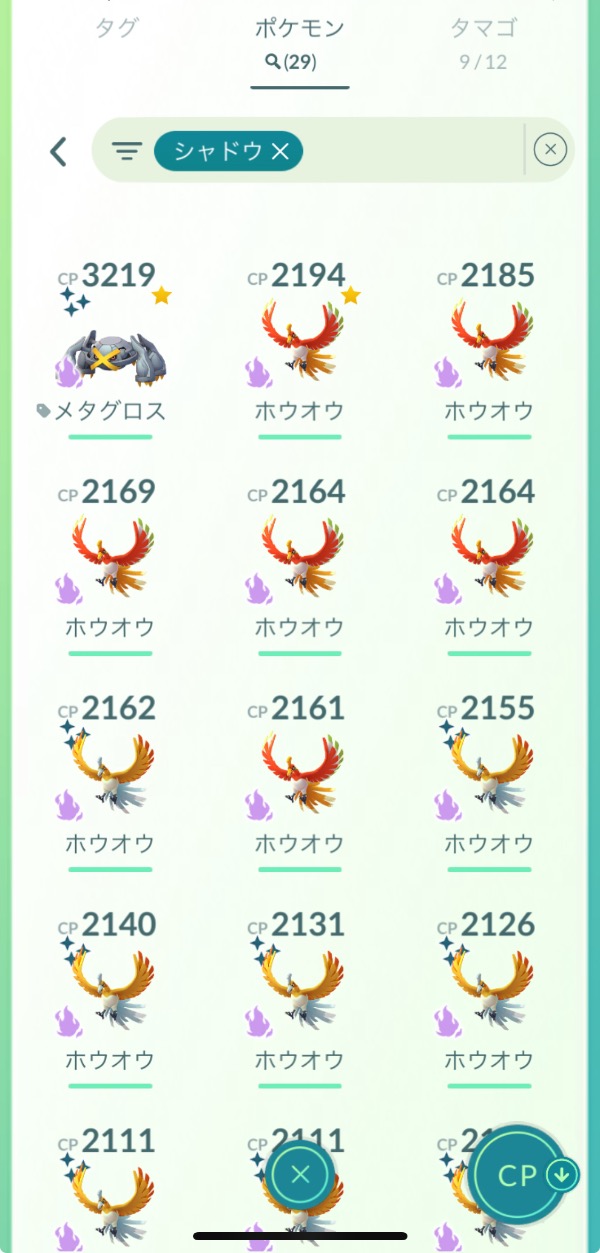Clear the search field with X
600x1253 pixels.
(550, 150)
